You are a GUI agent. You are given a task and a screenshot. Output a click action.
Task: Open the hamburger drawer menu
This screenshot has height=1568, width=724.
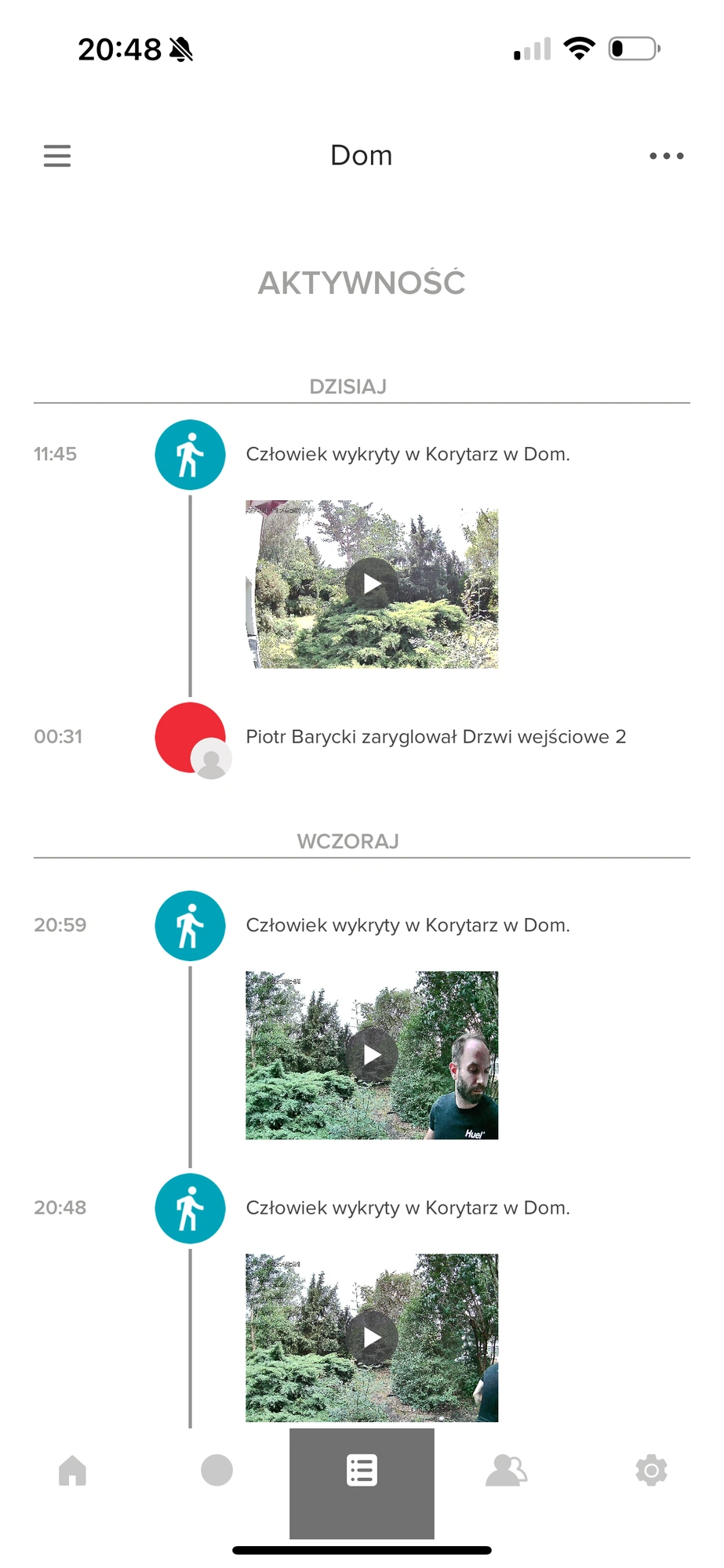click(x=56, y=155)
